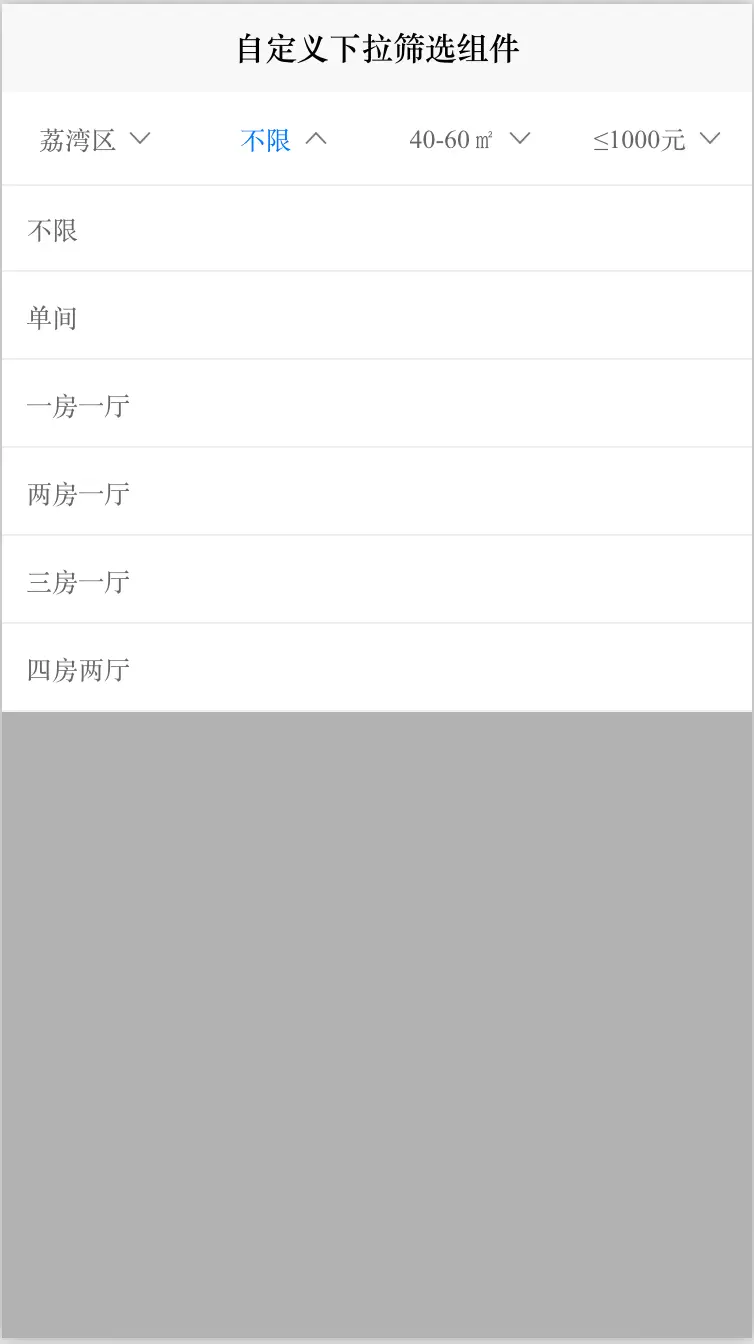Select 四房两厅 from the list
The height and width of the screenshot is (1344, 754).
[377, 668]
